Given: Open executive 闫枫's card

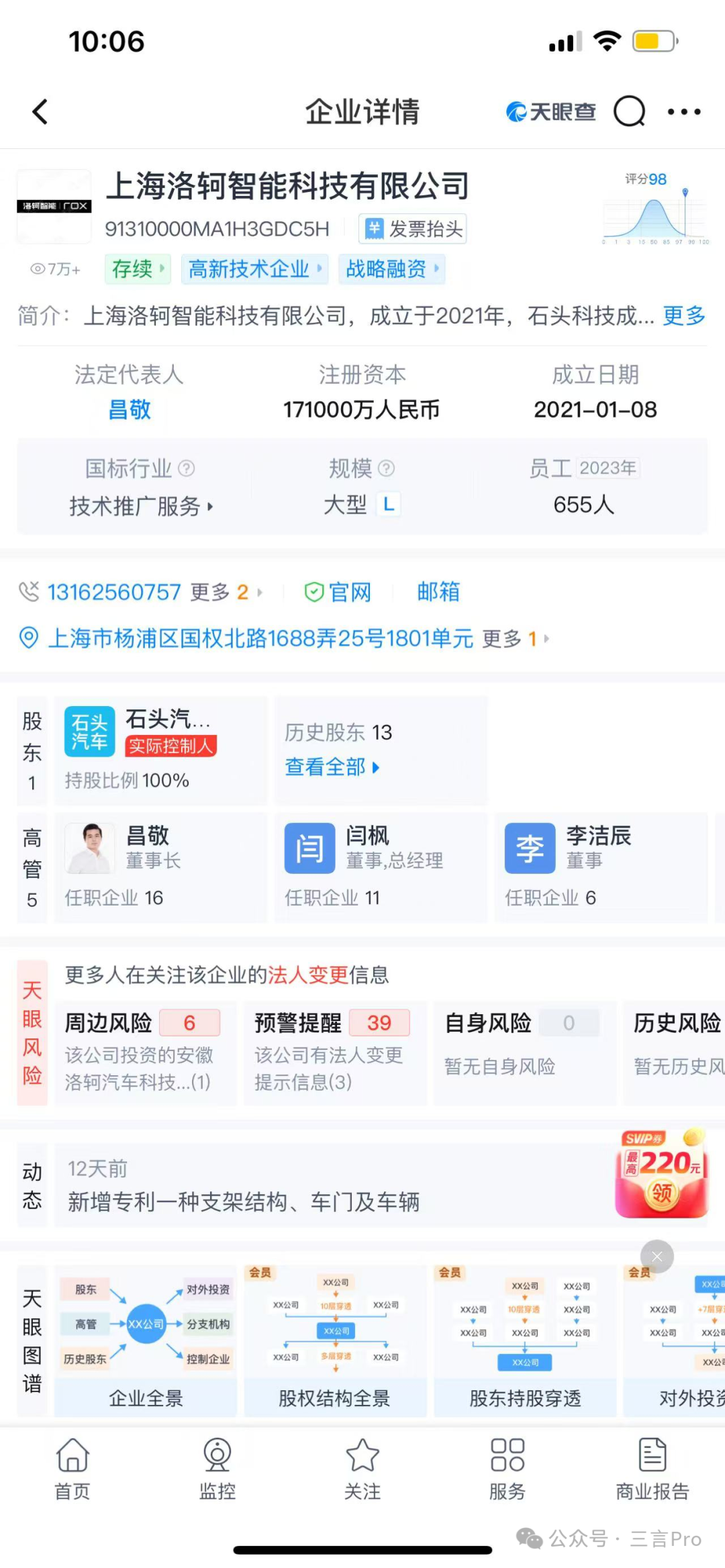Looking at the screenshot, I should 381,867.
